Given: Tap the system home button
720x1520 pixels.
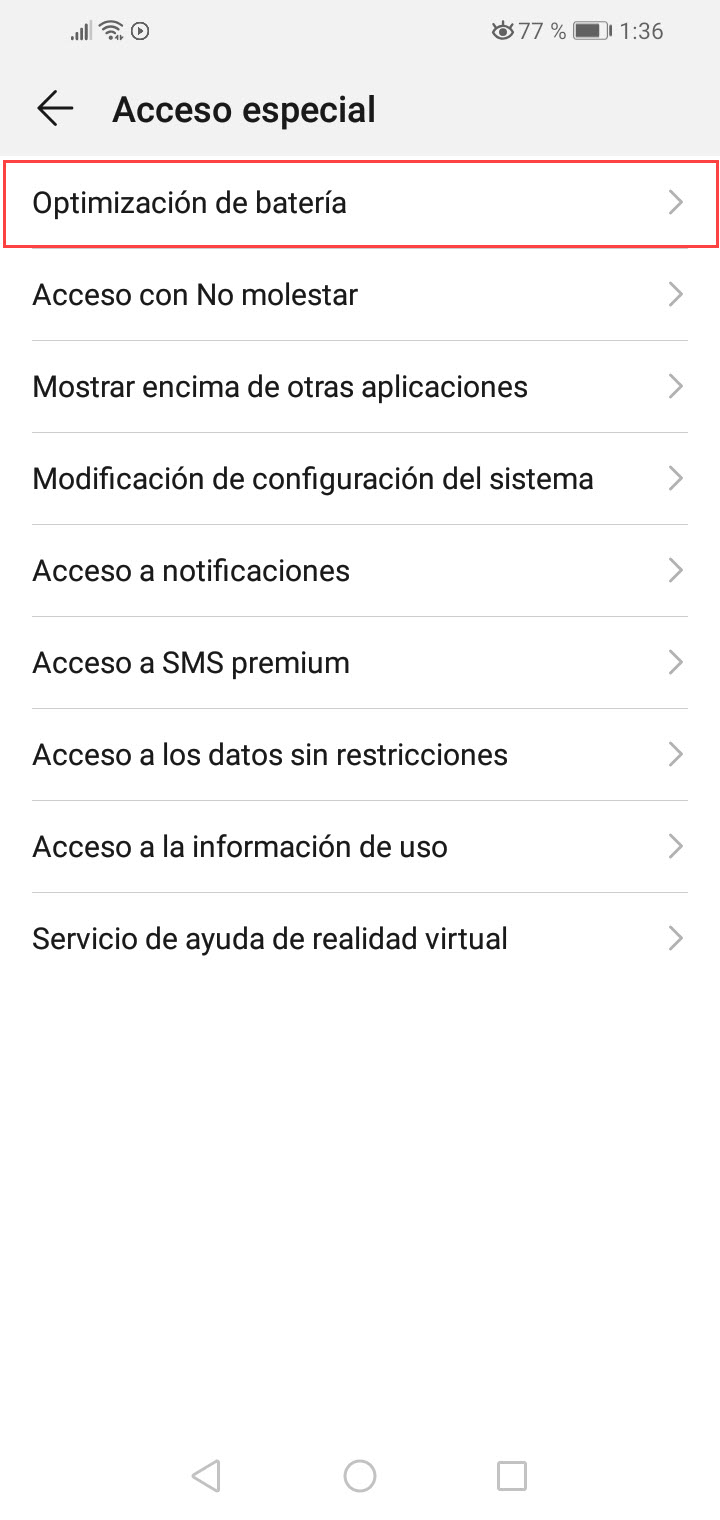Looking at the screenshot, I should (359, 1475).
